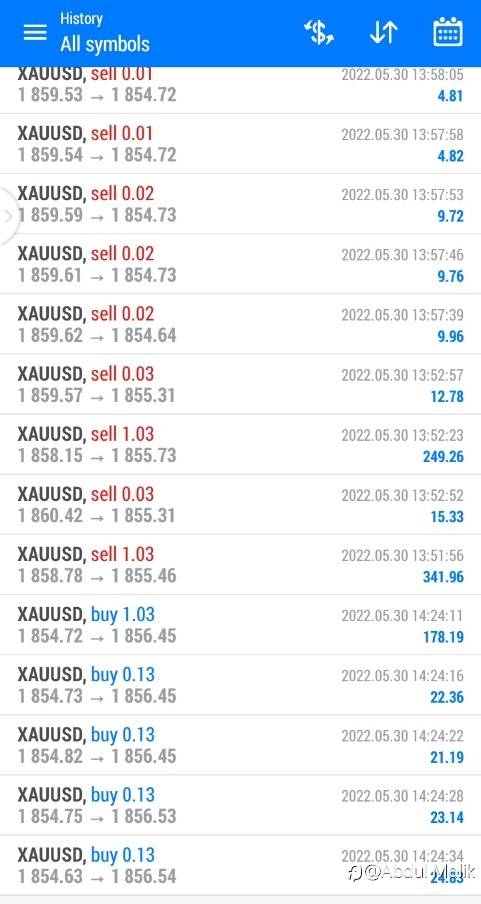View the buy 0.13 trade with 23.14 profit
The height and width of the screenshot is (904, 481).
coord(240,805)
